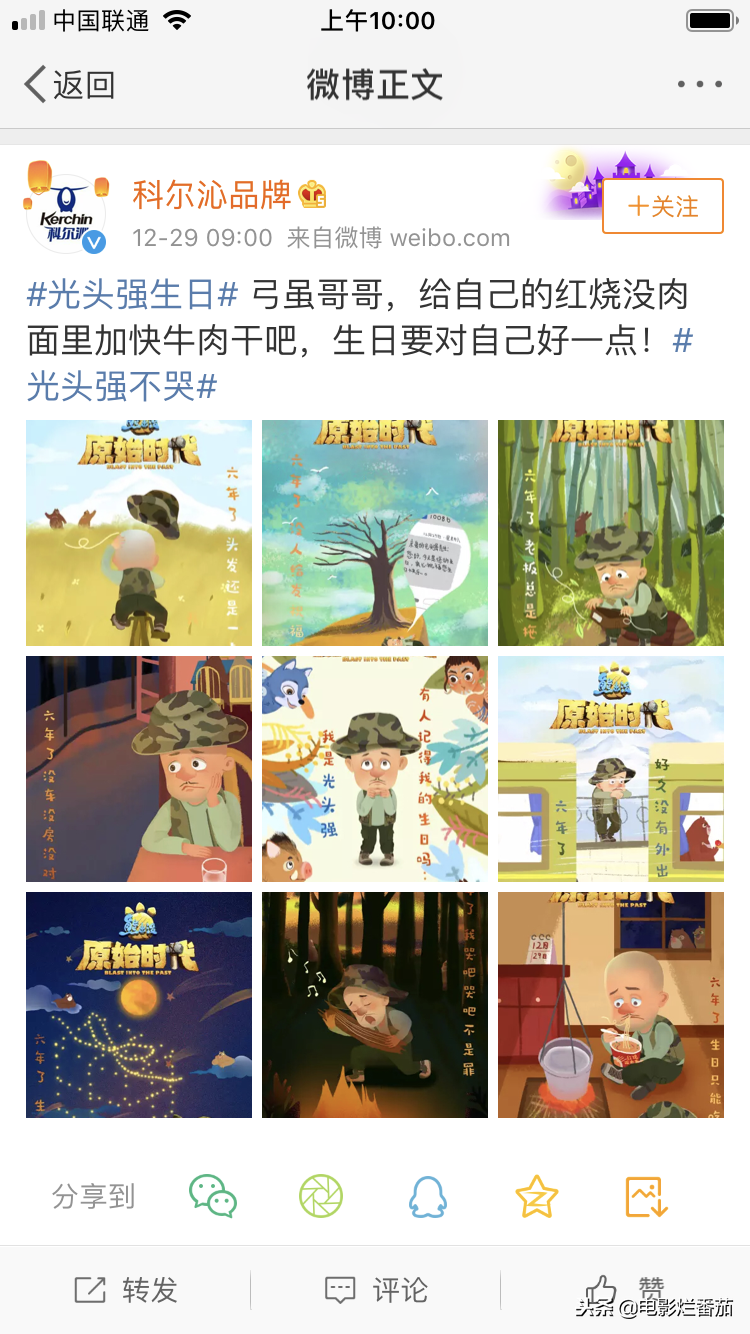Image resolution: width=750 pixels, height=1334 pixels.
Task: Open the image of eating instant noodles
Action: pos(611,1005)
